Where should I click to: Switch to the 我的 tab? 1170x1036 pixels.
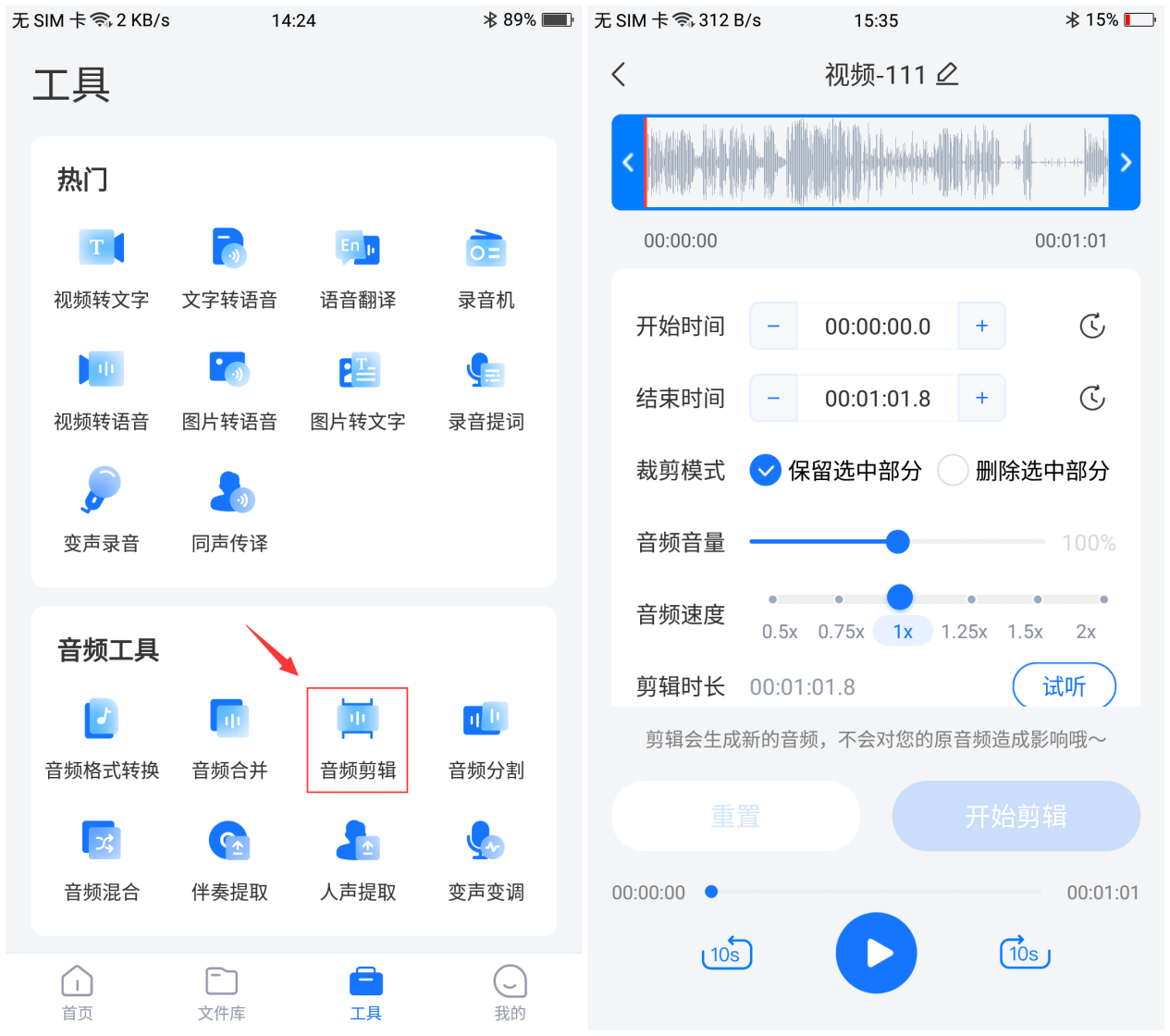pyautogui.click(x=510, y=993)
